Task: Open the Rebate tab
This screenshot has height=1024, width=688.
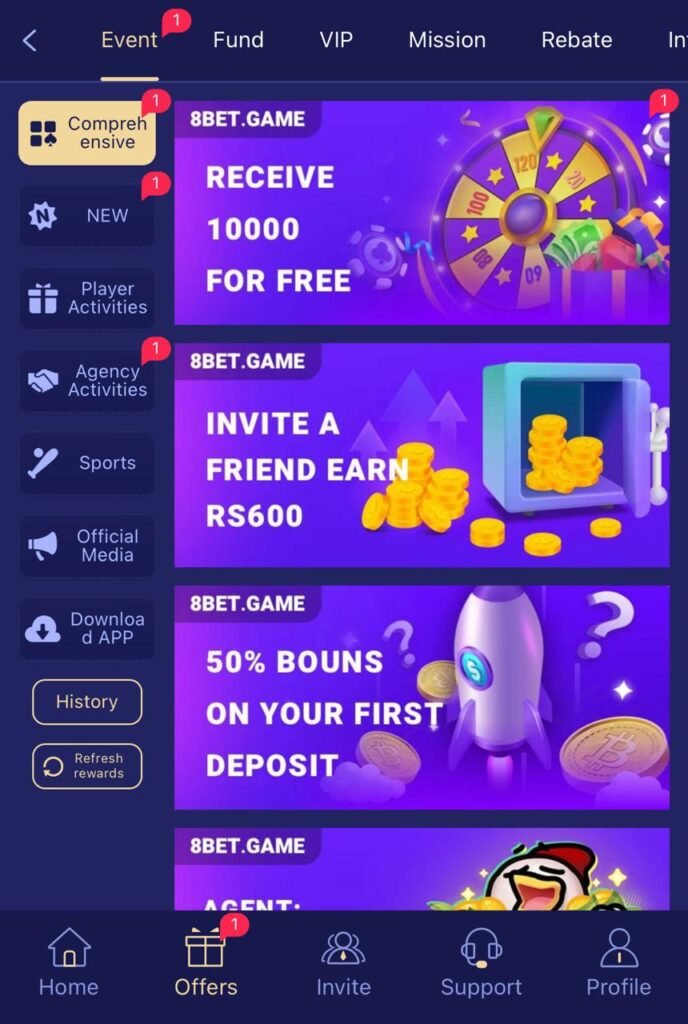Action: tap(576, 41)
